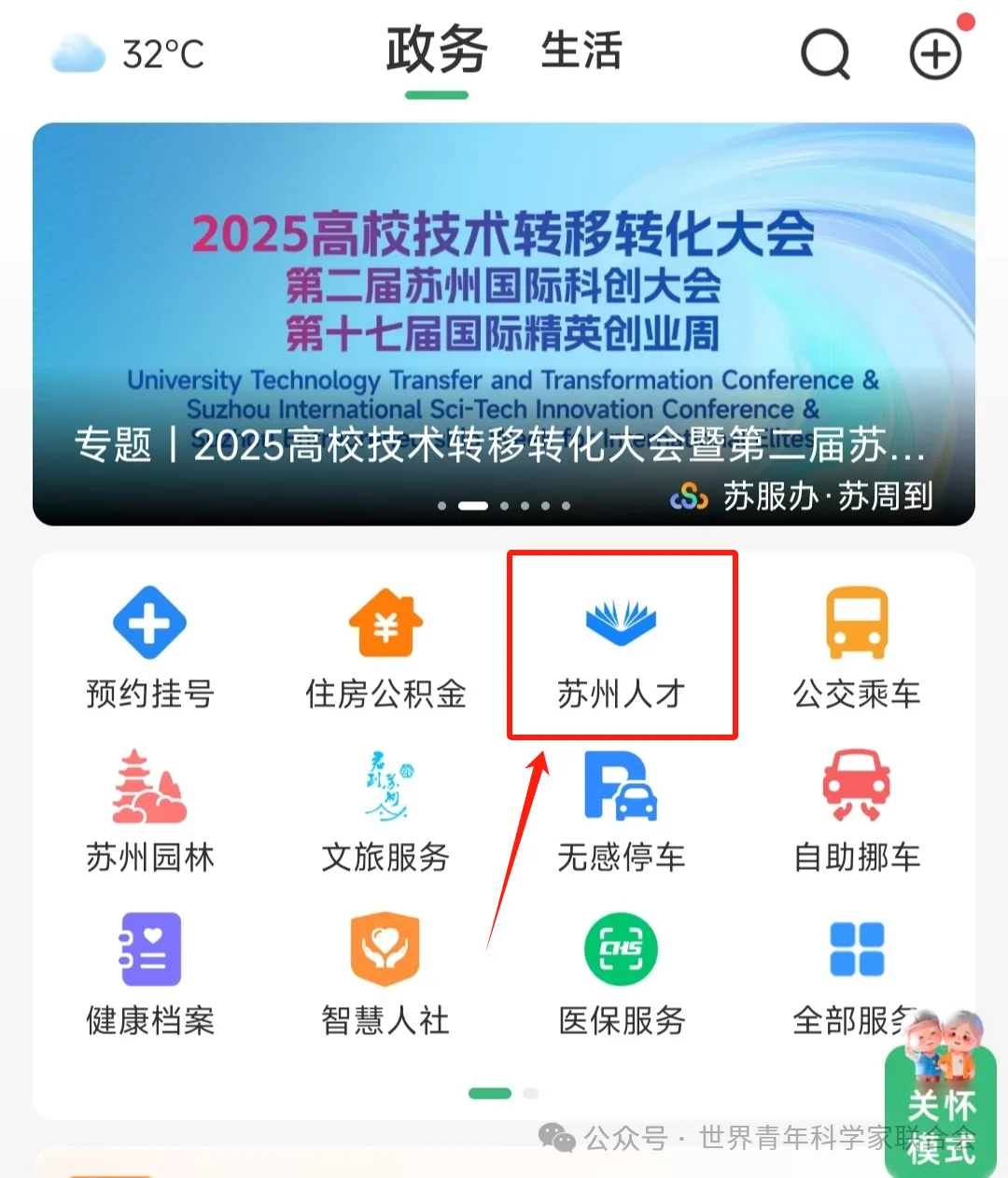
Task: Open 文旅服务 service
Action: coord(385,810)
